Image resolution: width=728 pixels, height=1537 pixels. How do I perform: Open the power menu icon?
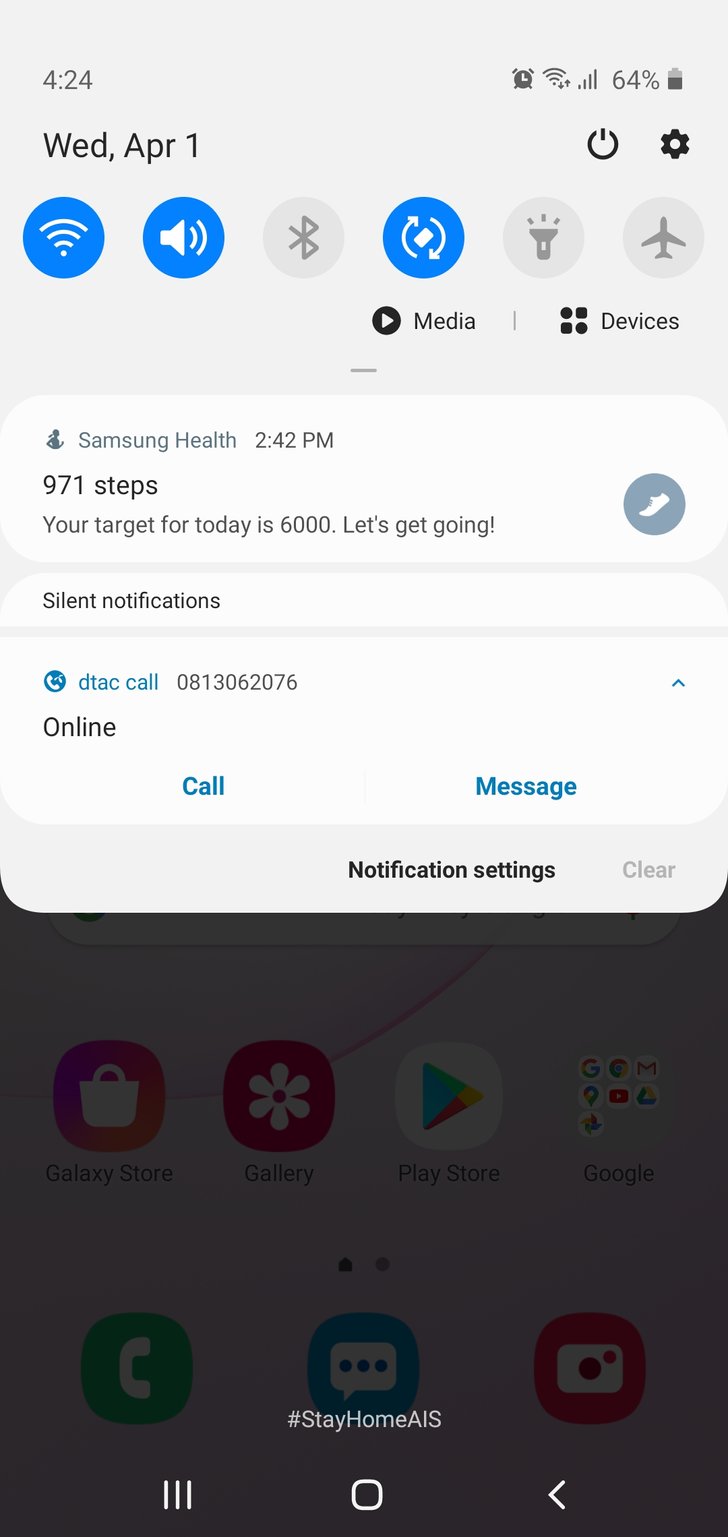tap(602, 145)
